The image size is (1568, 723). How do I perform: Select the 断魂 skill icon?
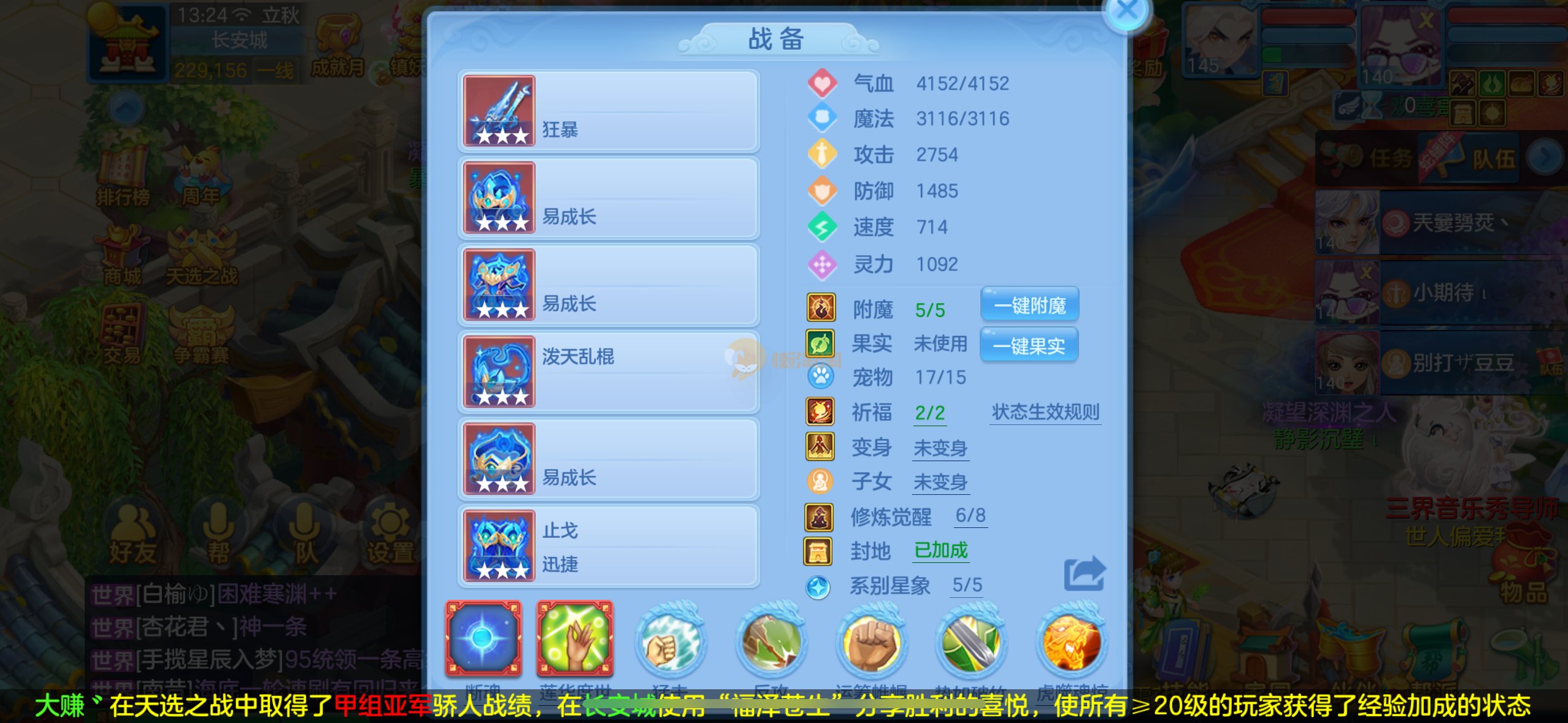[x=483, y=639]
